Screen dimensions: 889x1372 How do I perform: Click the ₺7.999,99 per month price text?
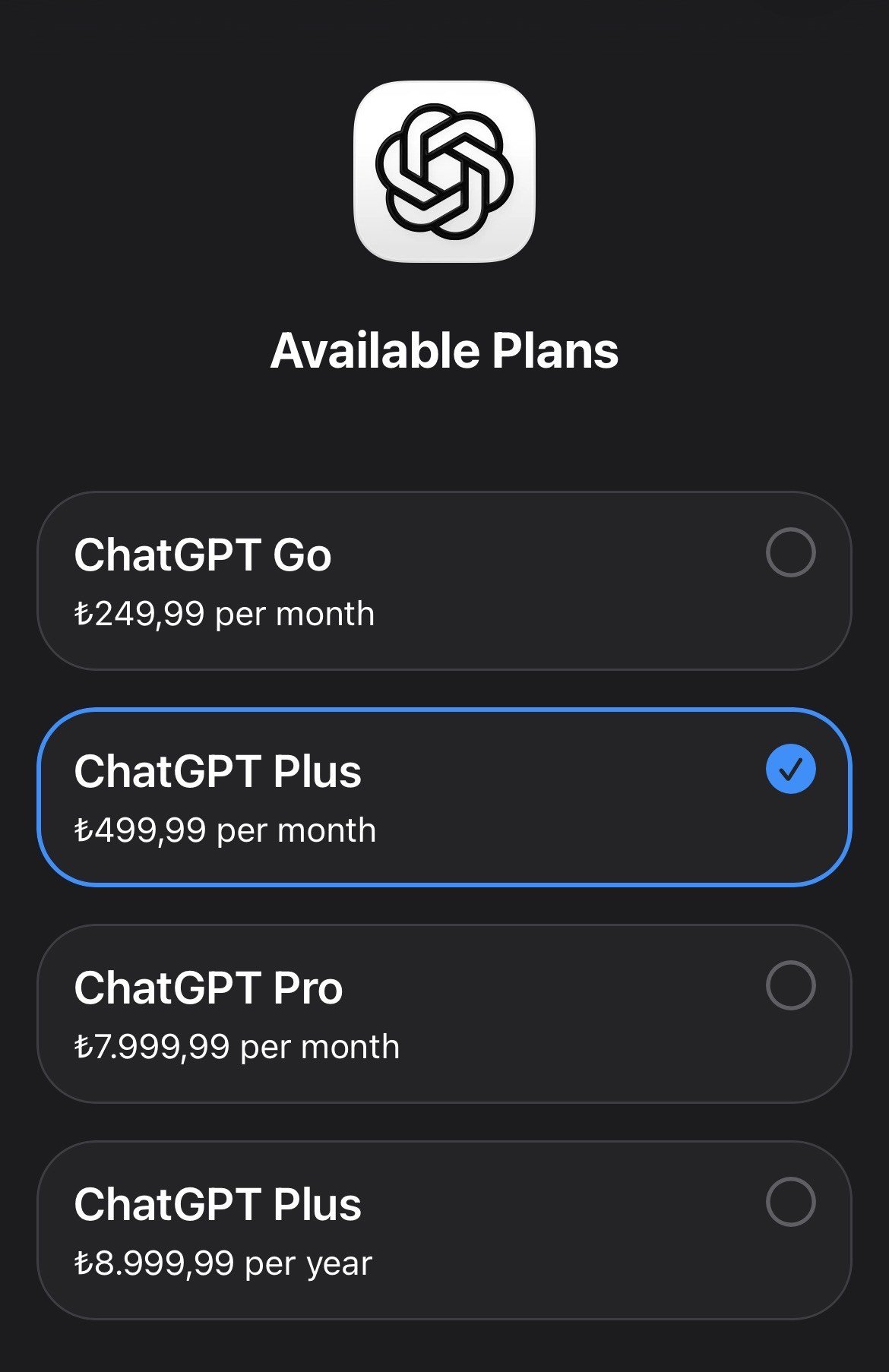click(x=238, y=1046)
